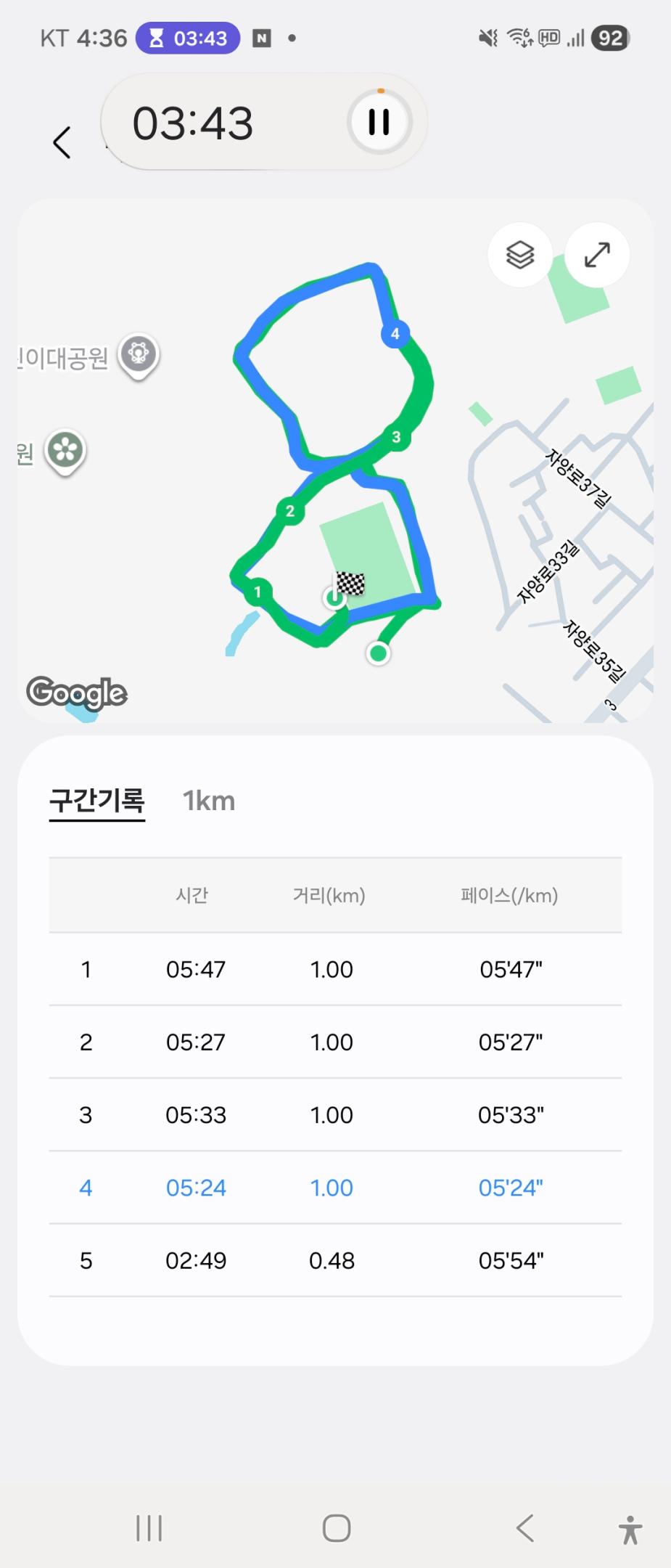Select the 구간기록 tab
Image resolution: width=671 pixels, height=1568 pixels.
(96, 801)
